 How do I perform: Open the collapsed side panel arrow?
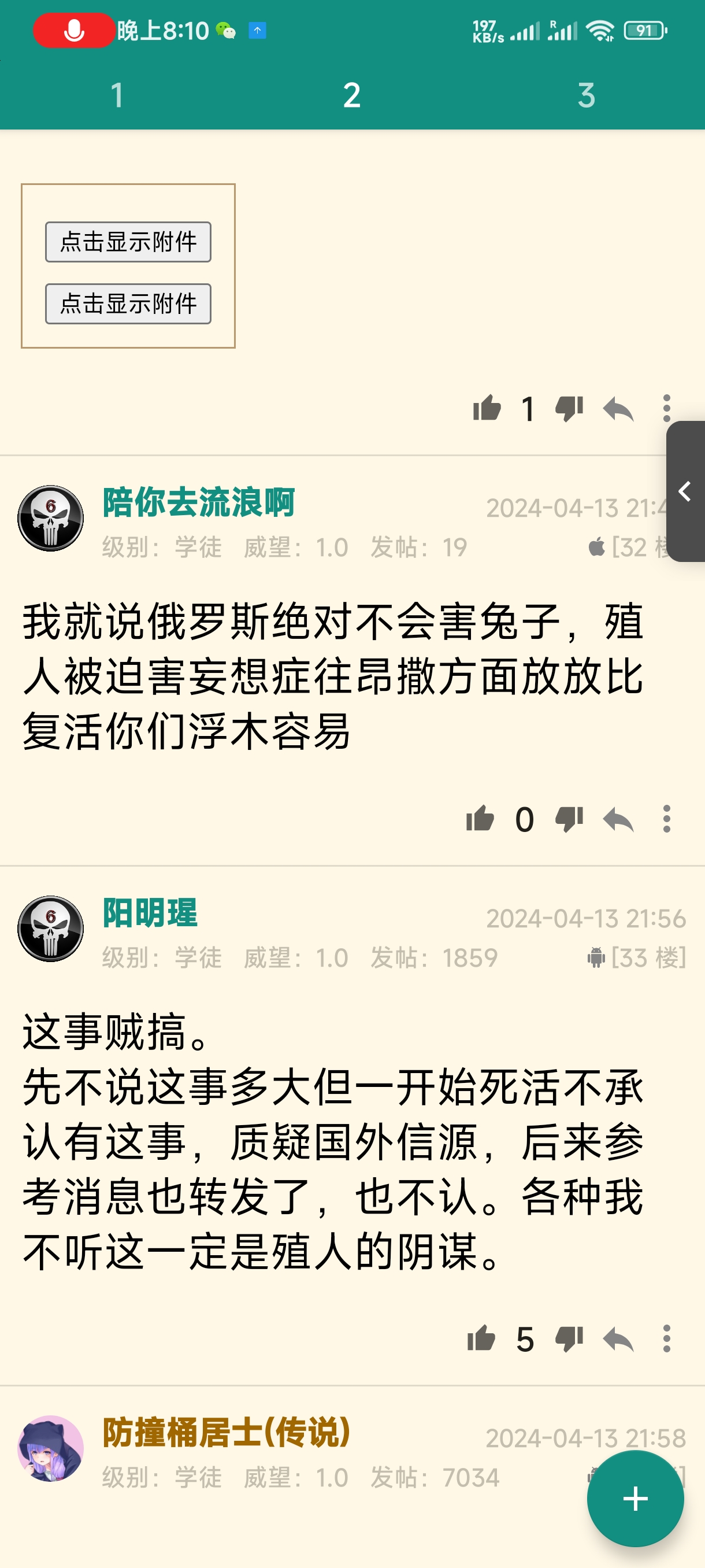(685, 491)
